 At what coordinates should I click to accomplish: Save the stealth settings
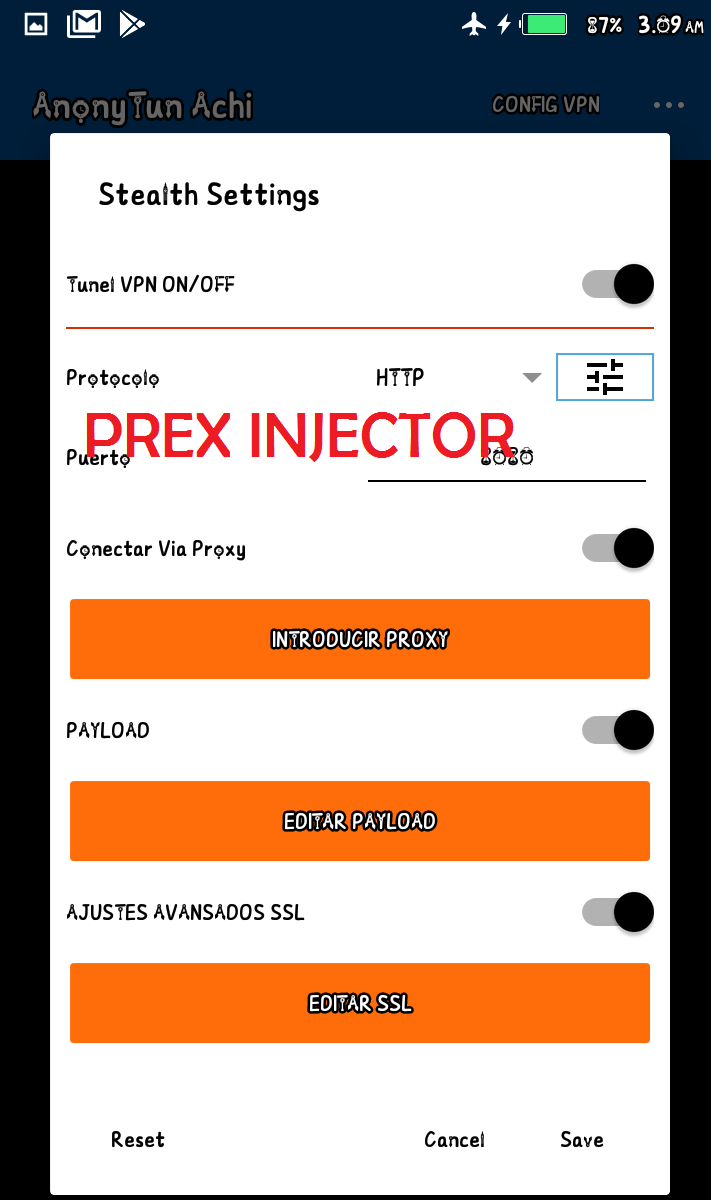(x=581, y=1139)
